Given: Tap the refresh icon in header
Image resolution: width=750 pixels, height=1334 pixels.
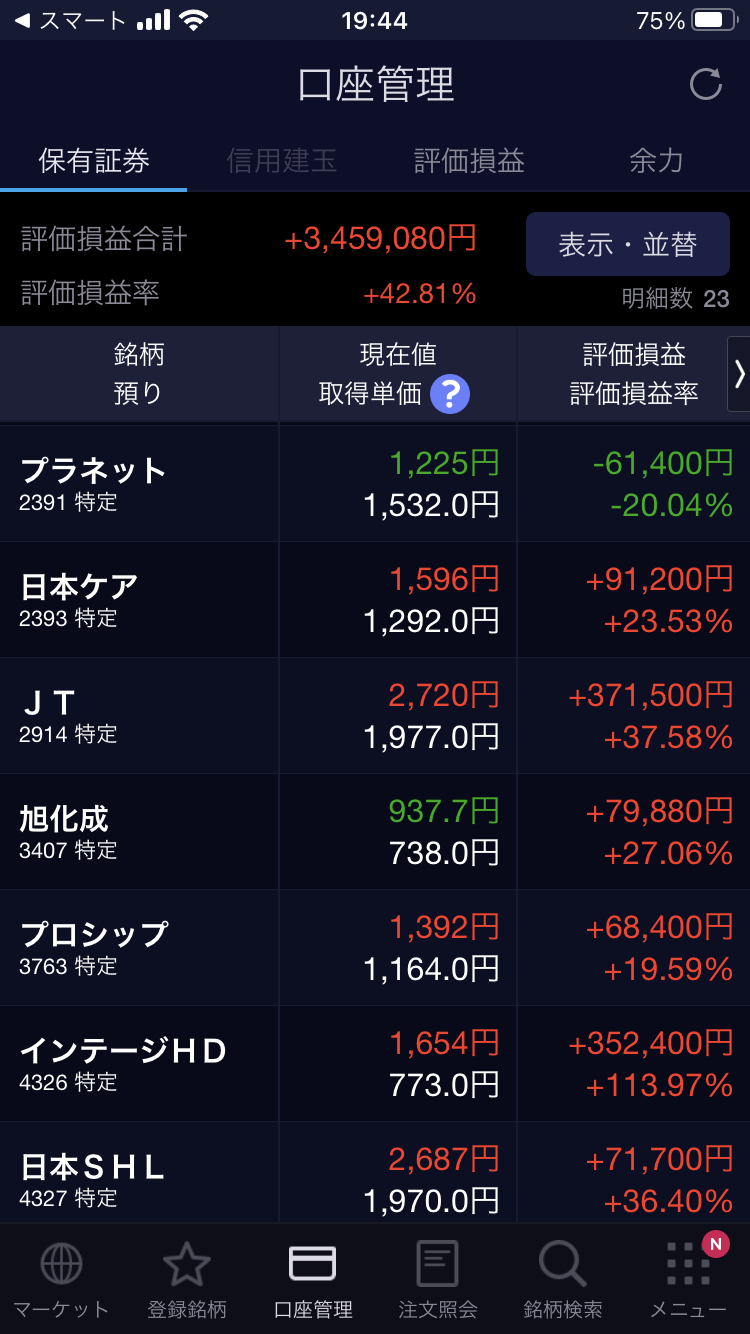Looking at the screenshot, I should tap(706, 84).
